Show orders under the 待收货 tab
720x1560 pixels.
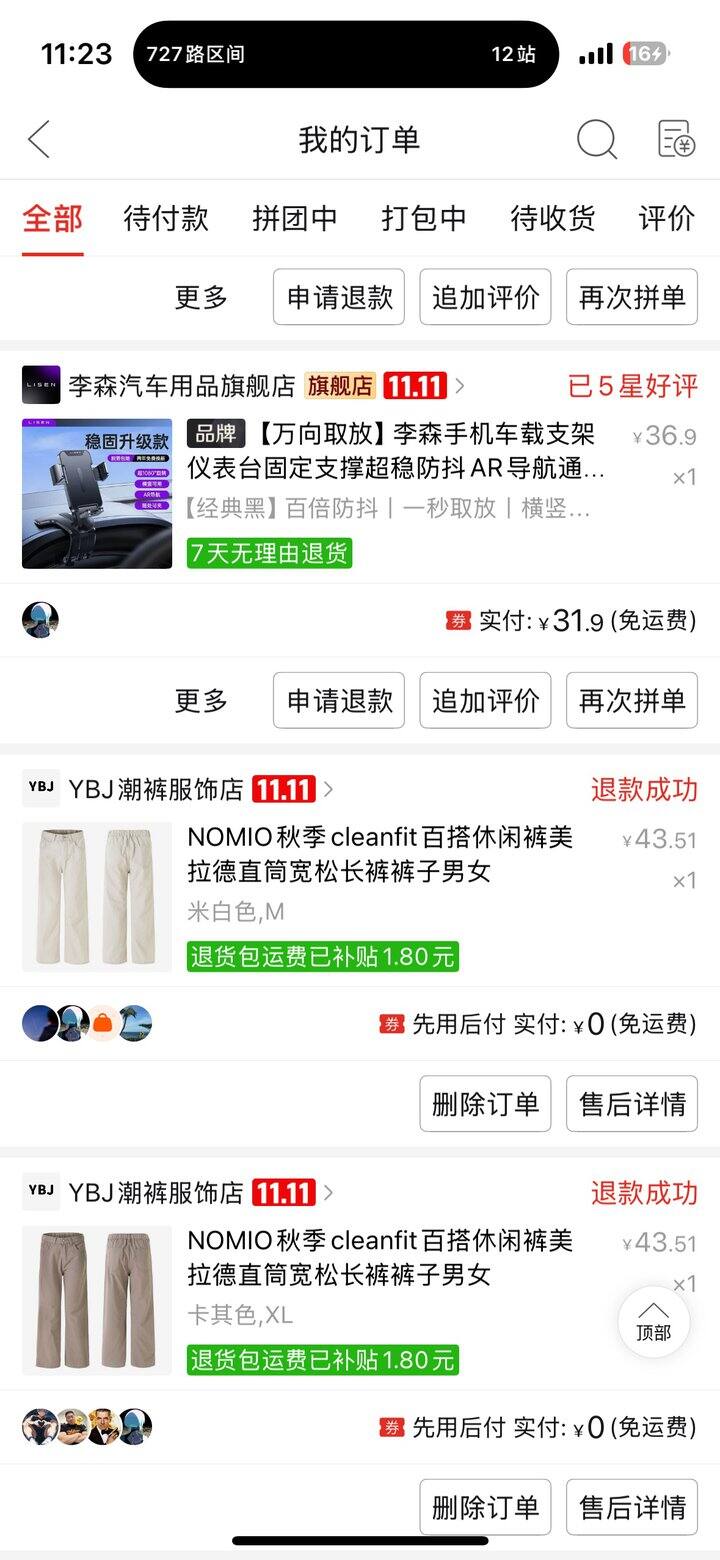[552, 218]
